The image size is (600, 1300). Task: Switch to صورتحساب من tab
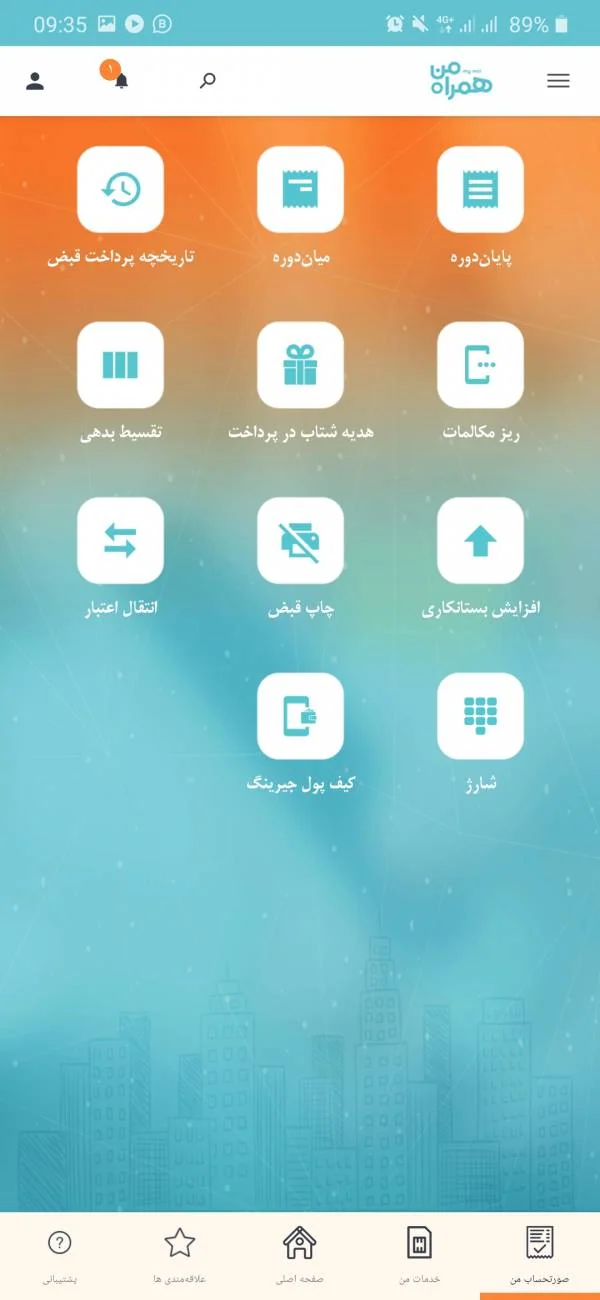(540, 1254)
